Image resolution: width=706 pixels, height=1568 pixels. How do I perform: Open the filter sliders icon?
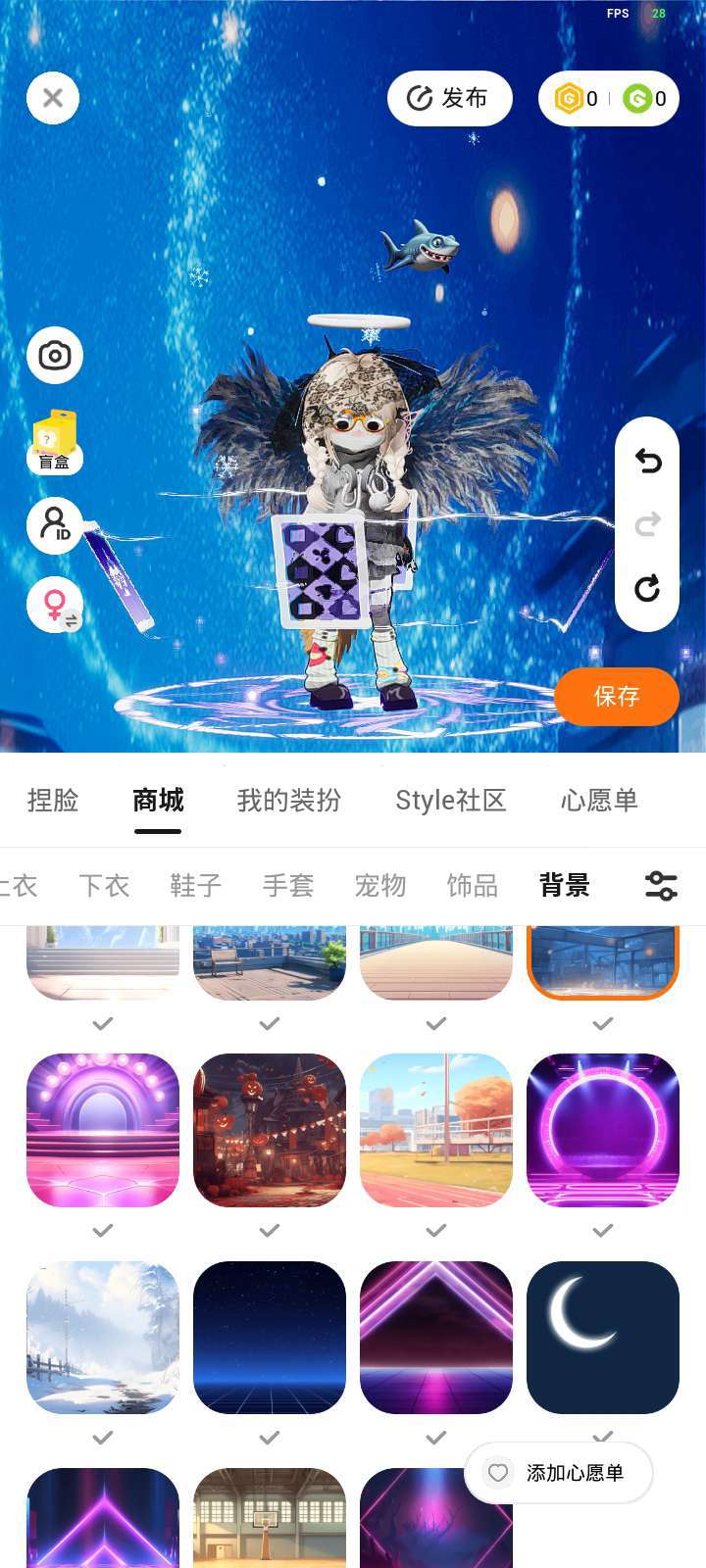661,886
